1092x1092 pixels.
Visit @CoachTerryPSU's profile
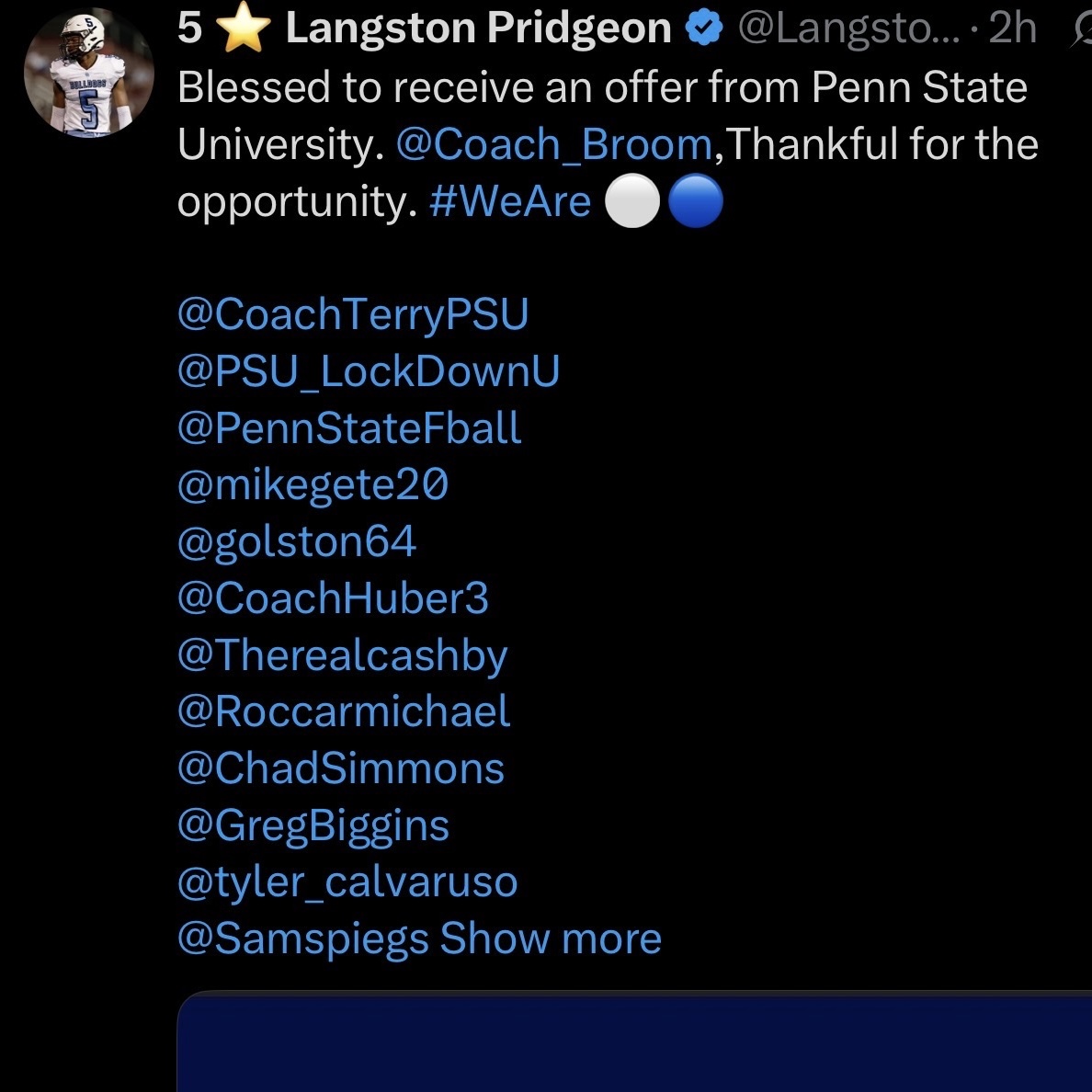(x=353, y=314)
